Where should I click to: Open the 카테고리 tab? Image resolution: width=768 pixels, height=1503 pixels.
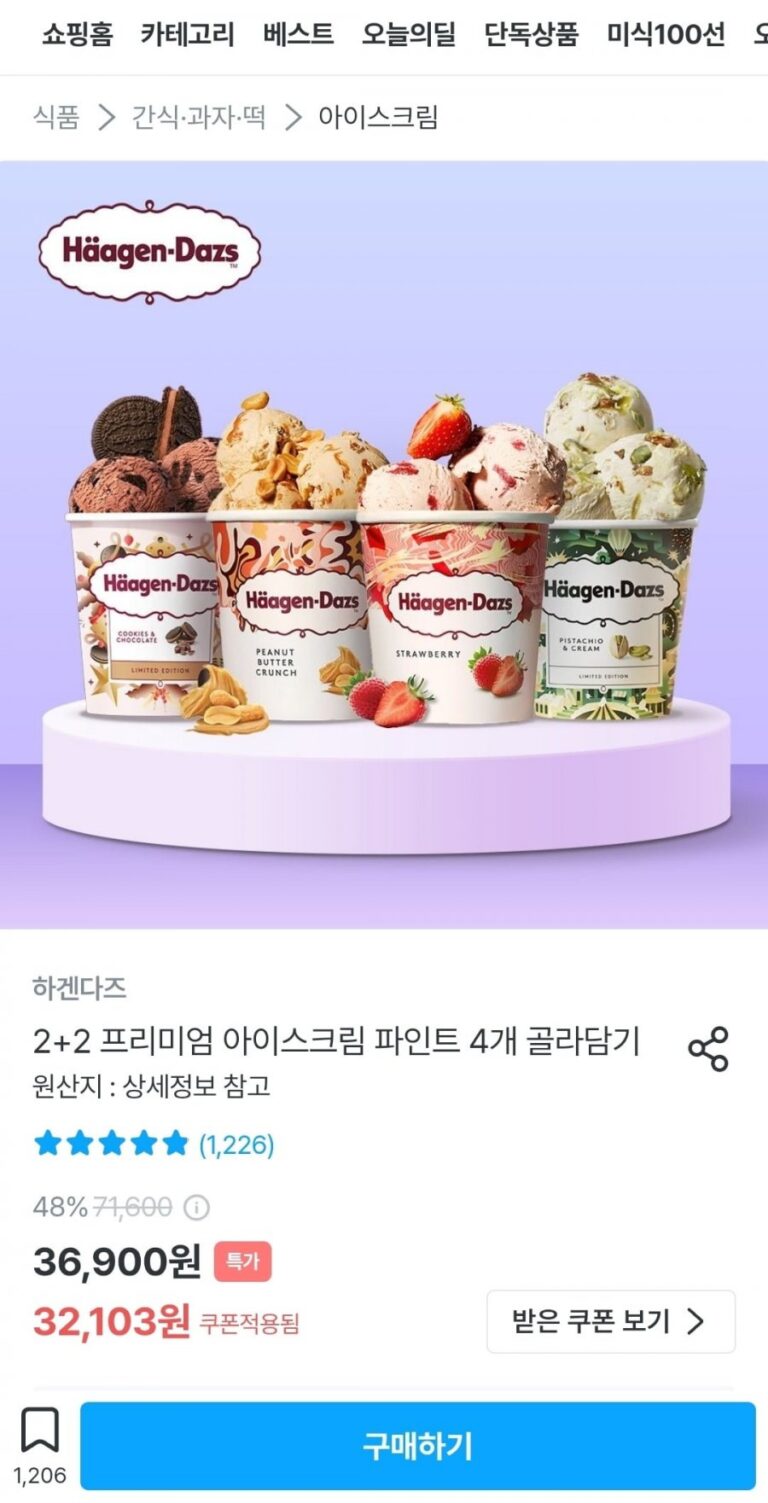[x=187, y=35]
